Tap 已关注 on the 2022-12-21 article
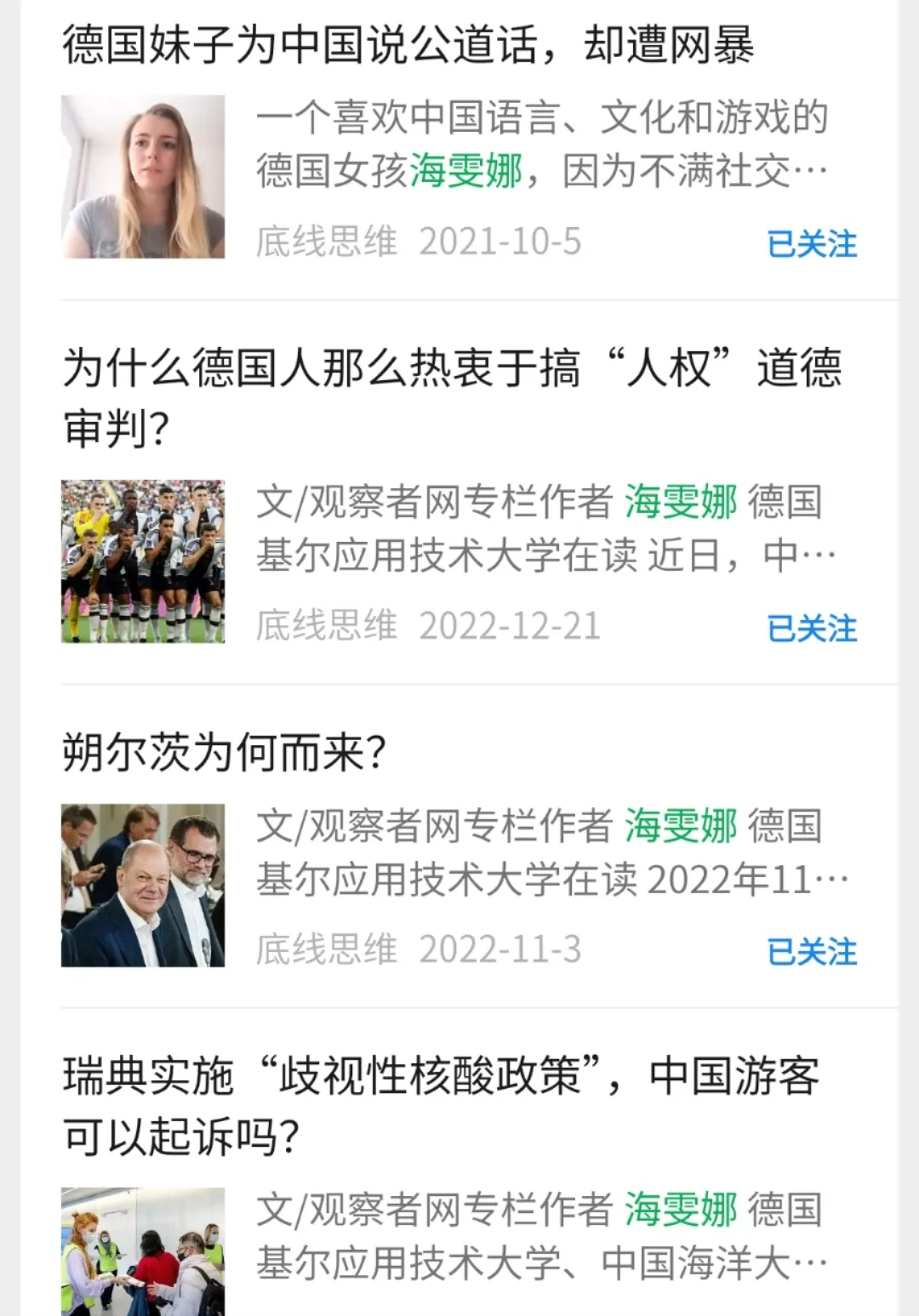This screenshot has height=1316, width=919. tap(811, 629)
